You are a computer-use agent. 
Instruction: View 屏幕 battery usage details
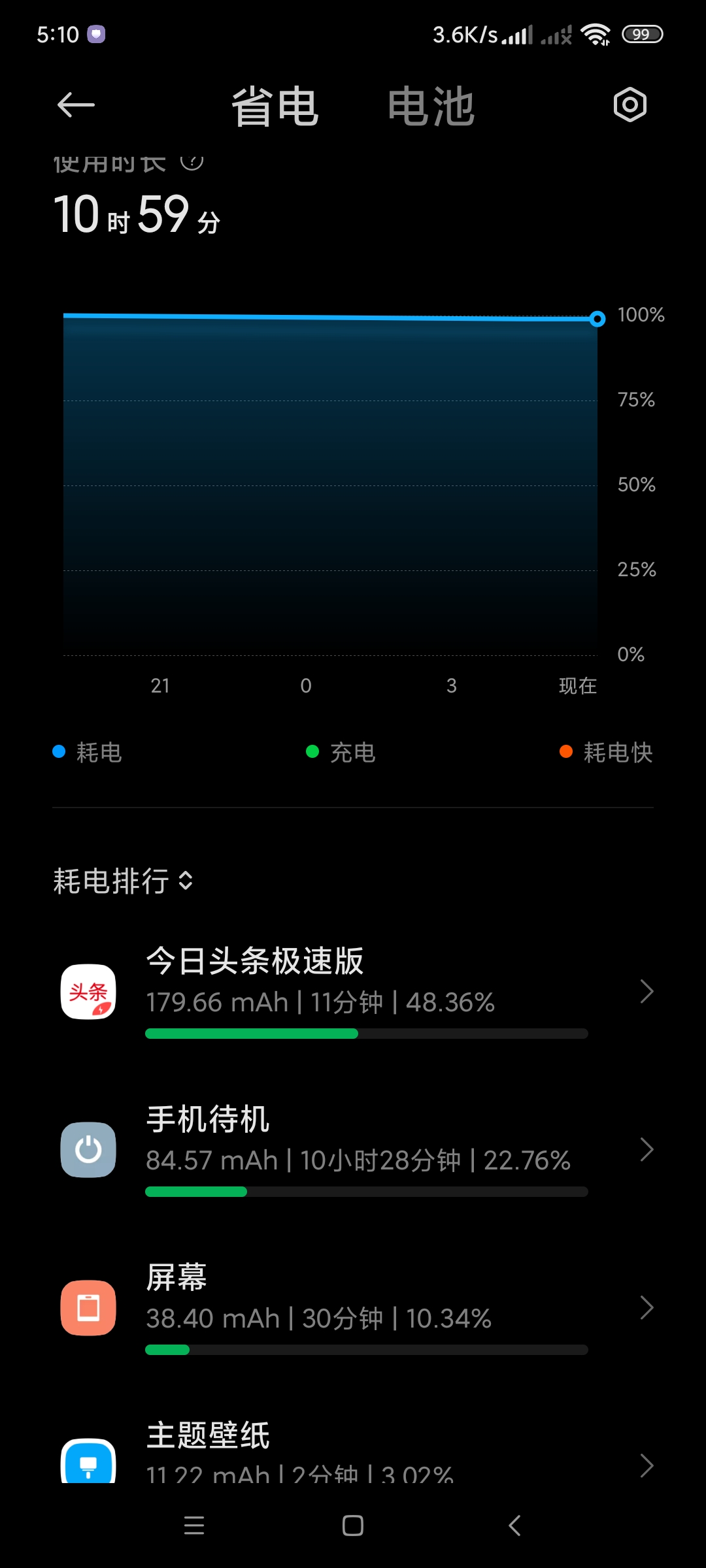coord(353,1308)
